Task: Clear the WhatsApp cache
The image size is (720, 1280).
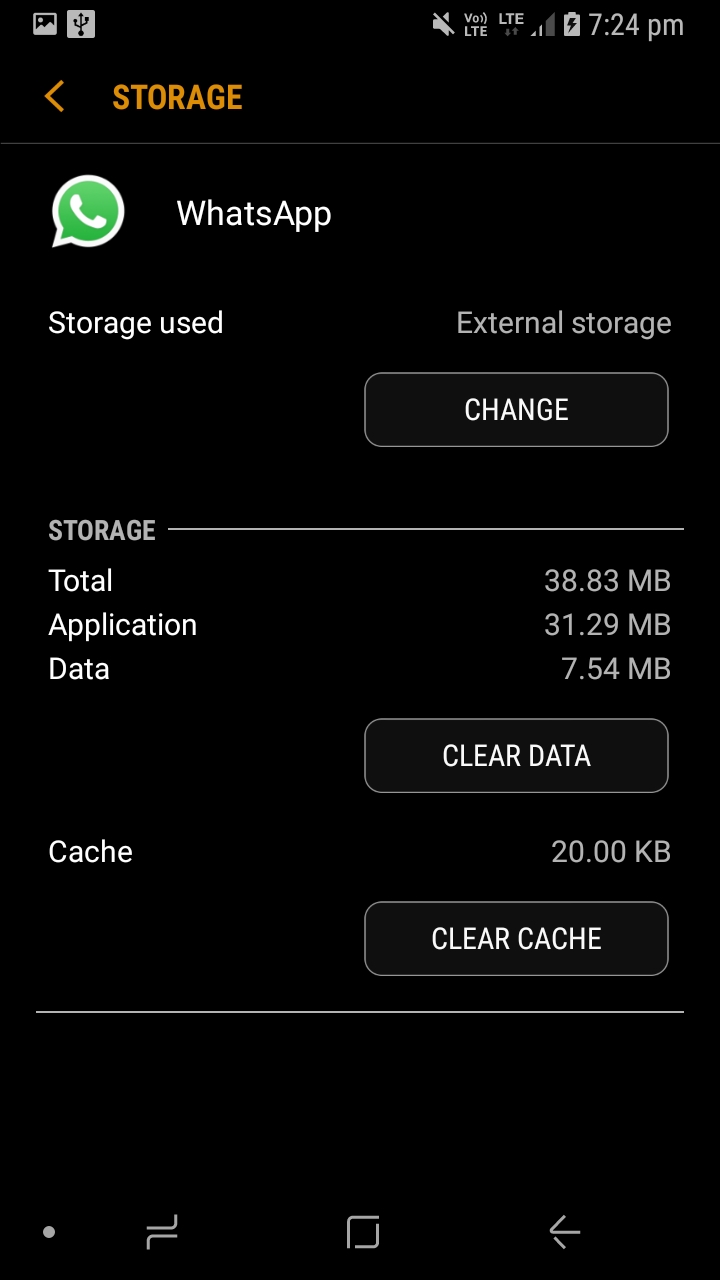Action: click(x=516, y=939)
